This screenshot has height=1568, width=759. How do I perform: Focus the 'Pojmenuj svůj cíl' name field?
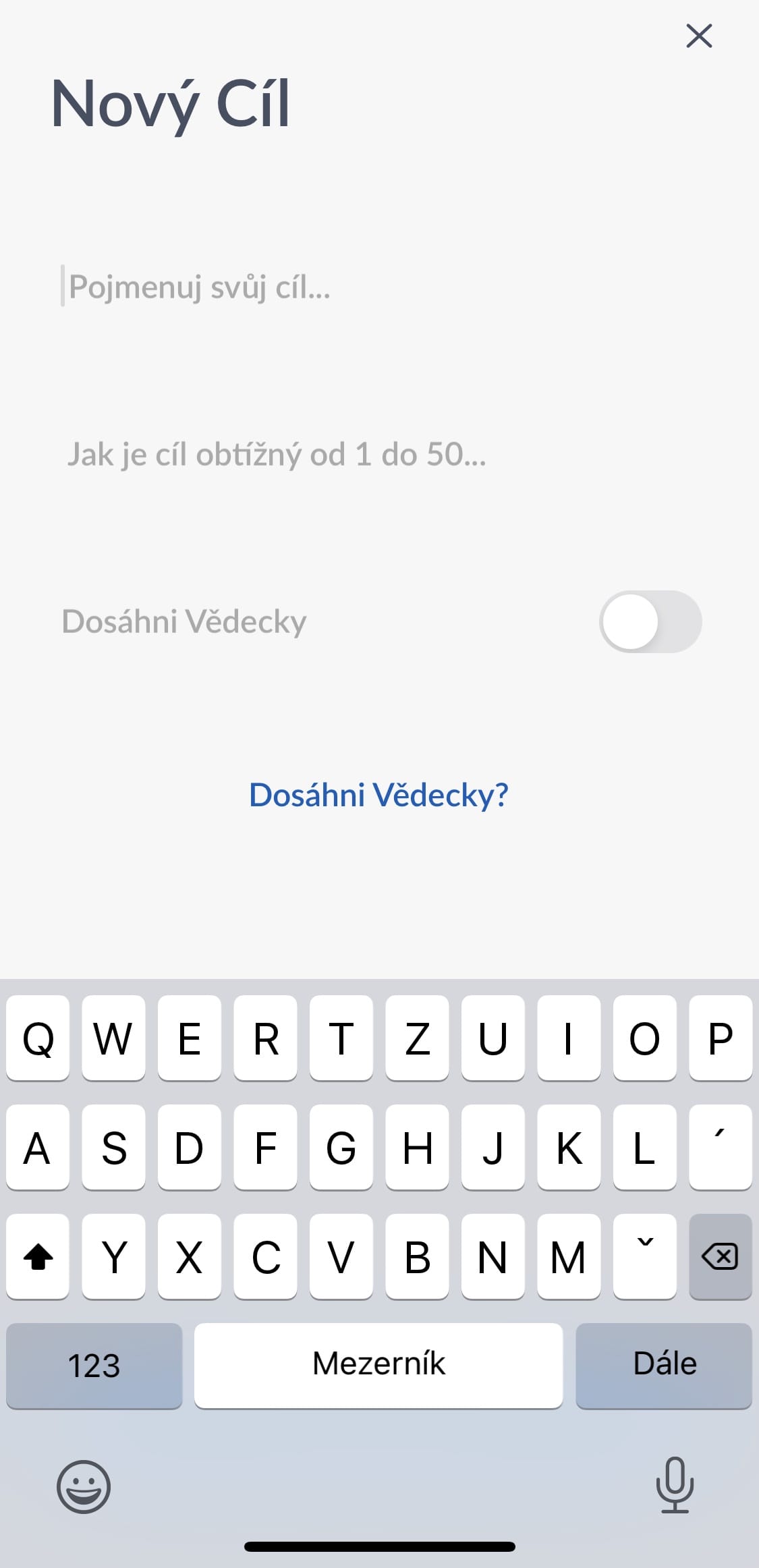[x=270, y=287]
